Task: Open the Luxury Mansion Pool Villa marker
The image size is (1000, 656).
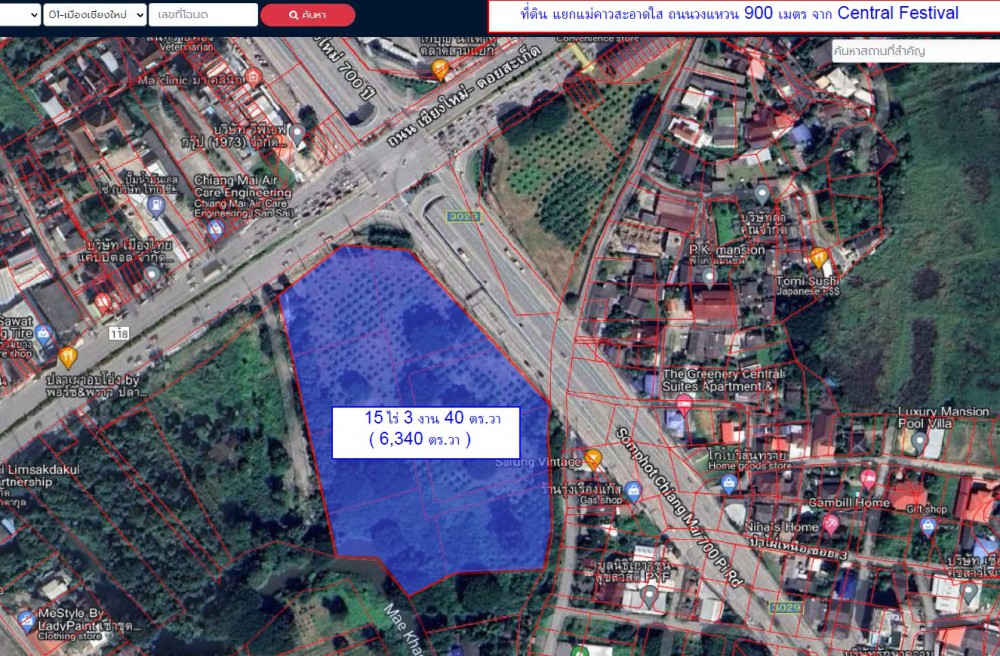Action: click(x=919, y=441)
